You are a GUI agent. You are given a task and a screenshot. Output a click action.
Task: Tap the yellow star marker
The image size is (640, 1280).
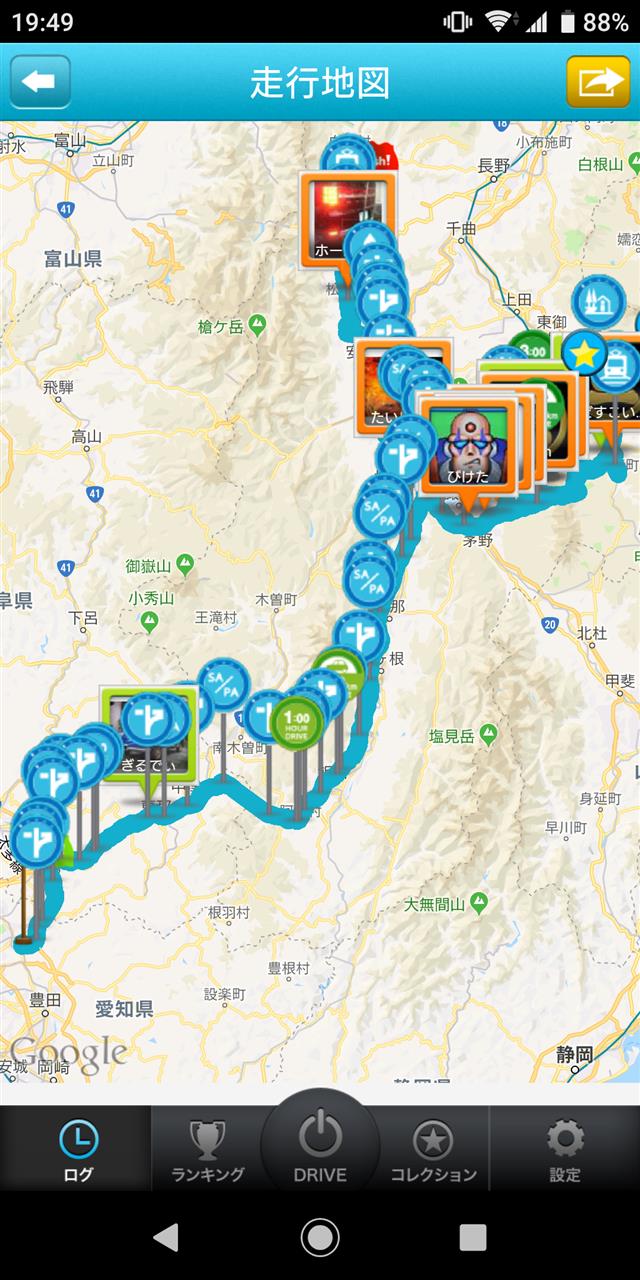(584, 352)
